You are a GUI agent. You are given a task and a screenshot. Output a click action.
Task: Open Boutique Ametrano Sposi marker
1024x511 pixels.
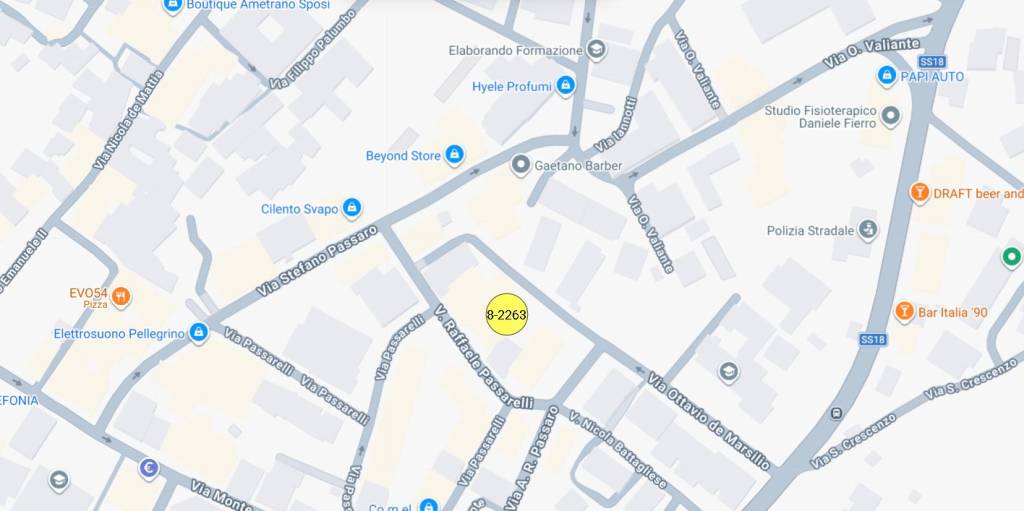pos(172,6)
